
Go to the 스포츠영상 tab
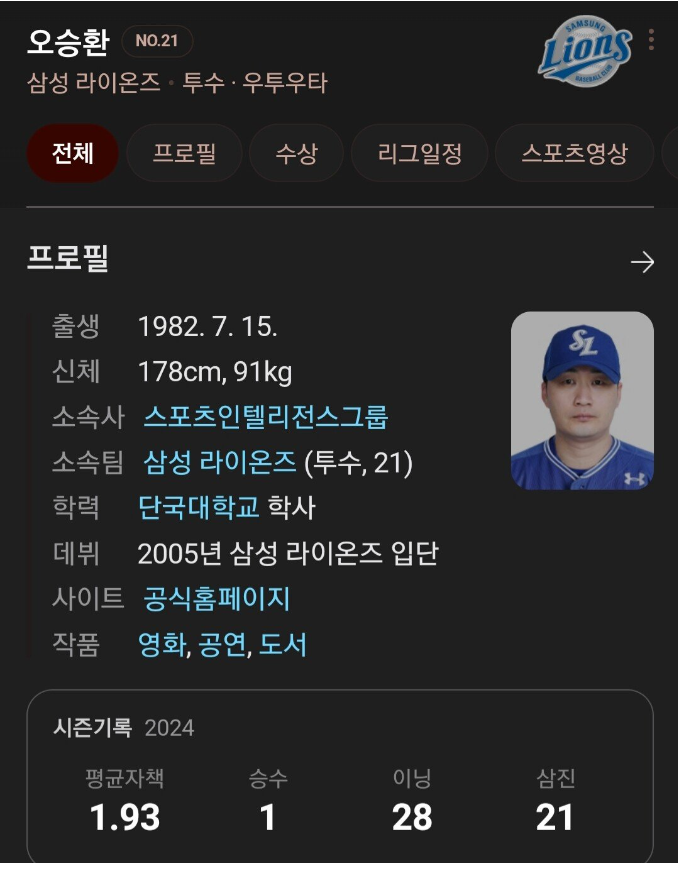[x=574, y=153]
